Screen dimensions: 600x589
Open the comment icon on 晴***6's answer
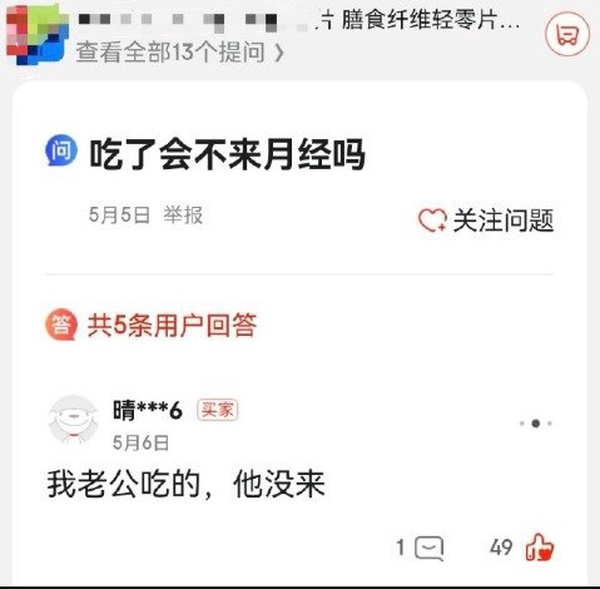coord(430,547)
